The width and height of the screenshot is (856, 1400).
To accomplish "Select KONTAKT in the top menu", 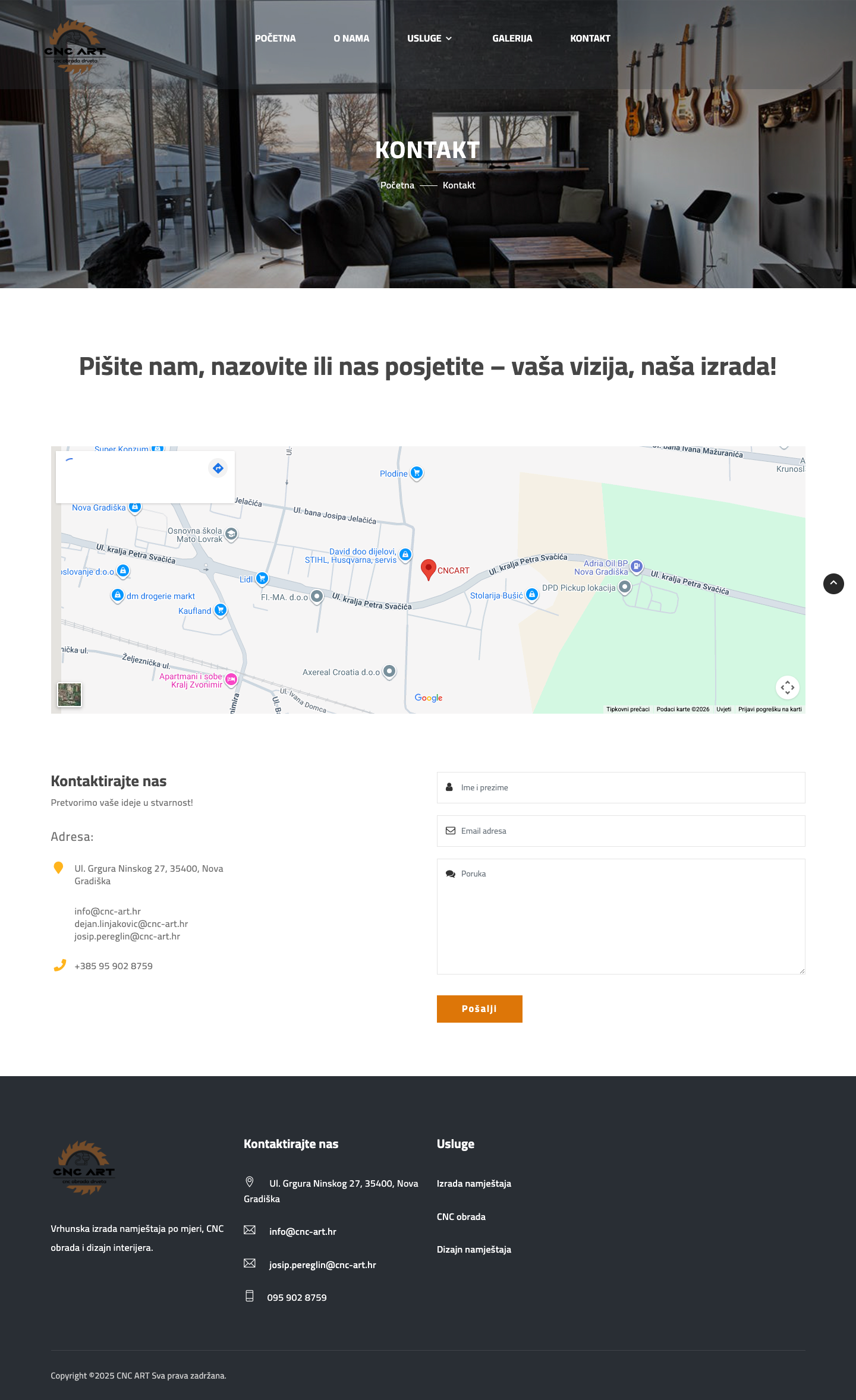I will [x=590, y=39].
